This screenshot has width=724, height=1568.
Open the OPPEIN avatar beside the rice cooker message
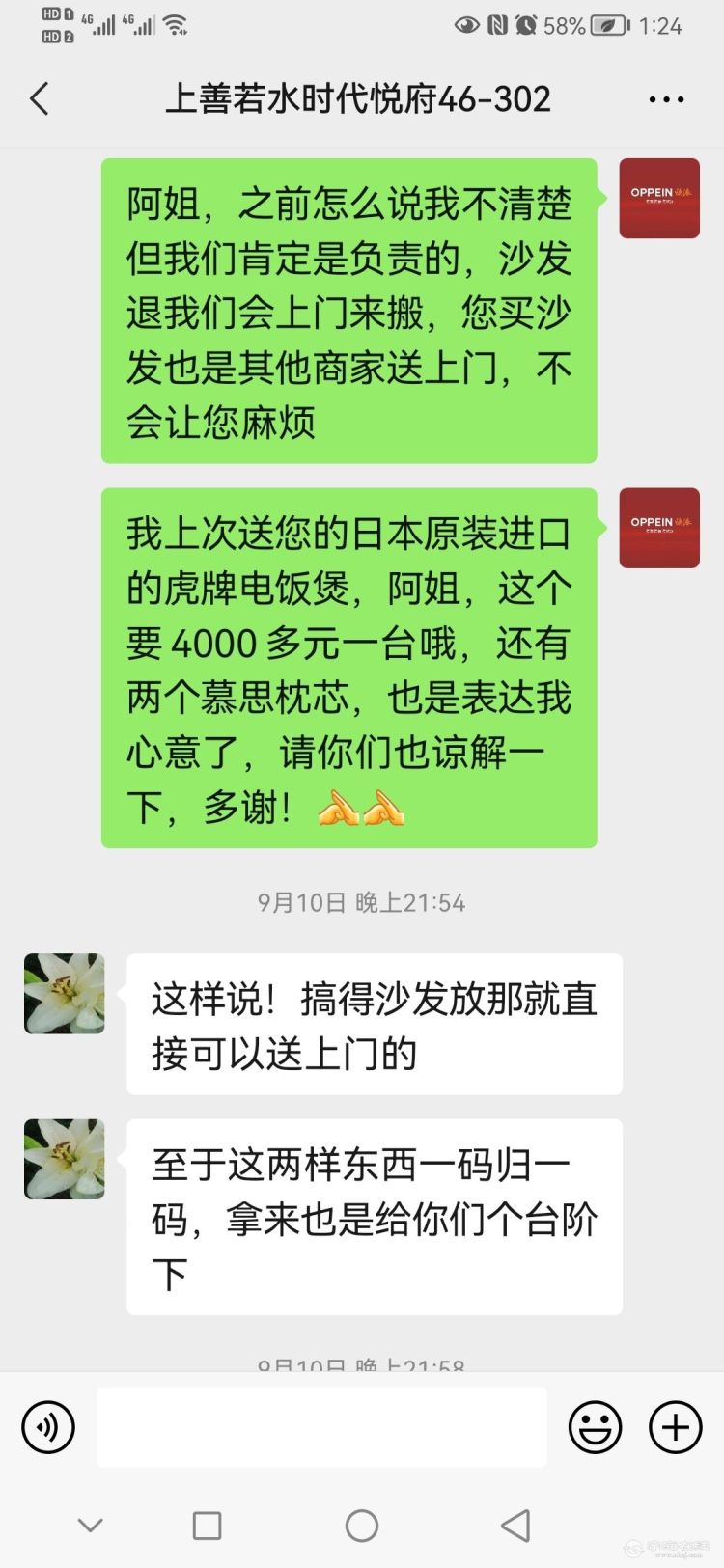(659, 528)
